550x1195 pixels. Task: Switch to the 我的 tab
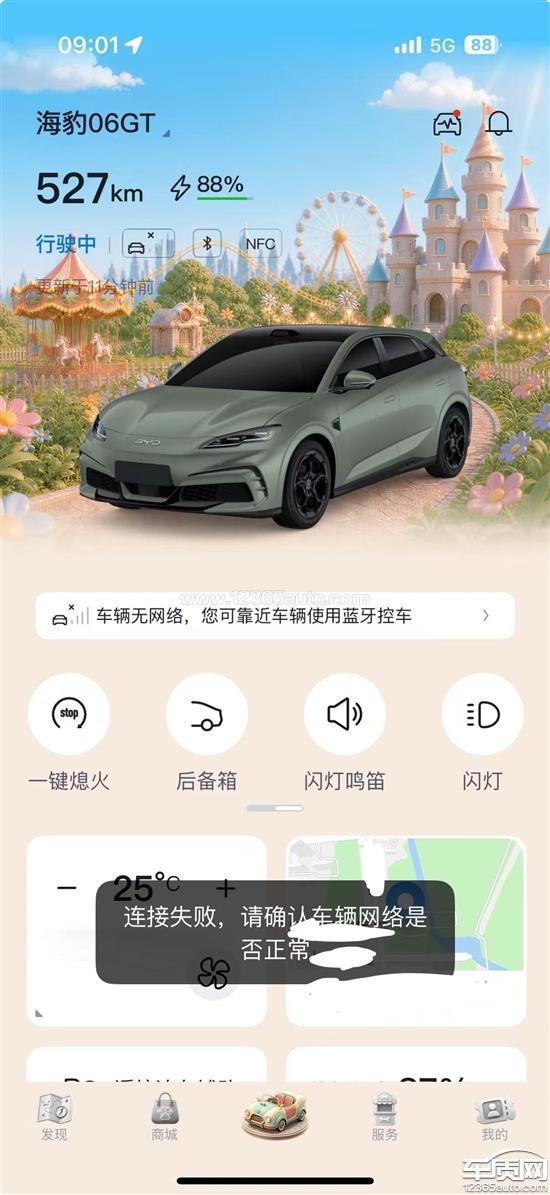pyautogui.click(x=494, y=1117)
